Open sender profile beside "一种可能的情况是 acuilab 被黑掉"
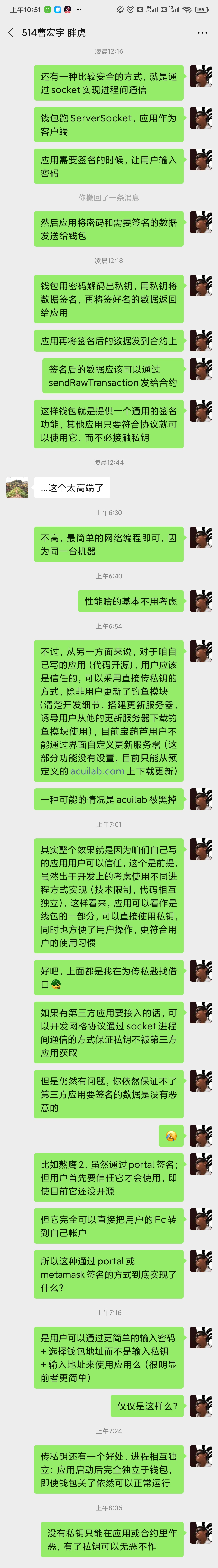This screenshot has width=218, height=1568. (200, 799)
